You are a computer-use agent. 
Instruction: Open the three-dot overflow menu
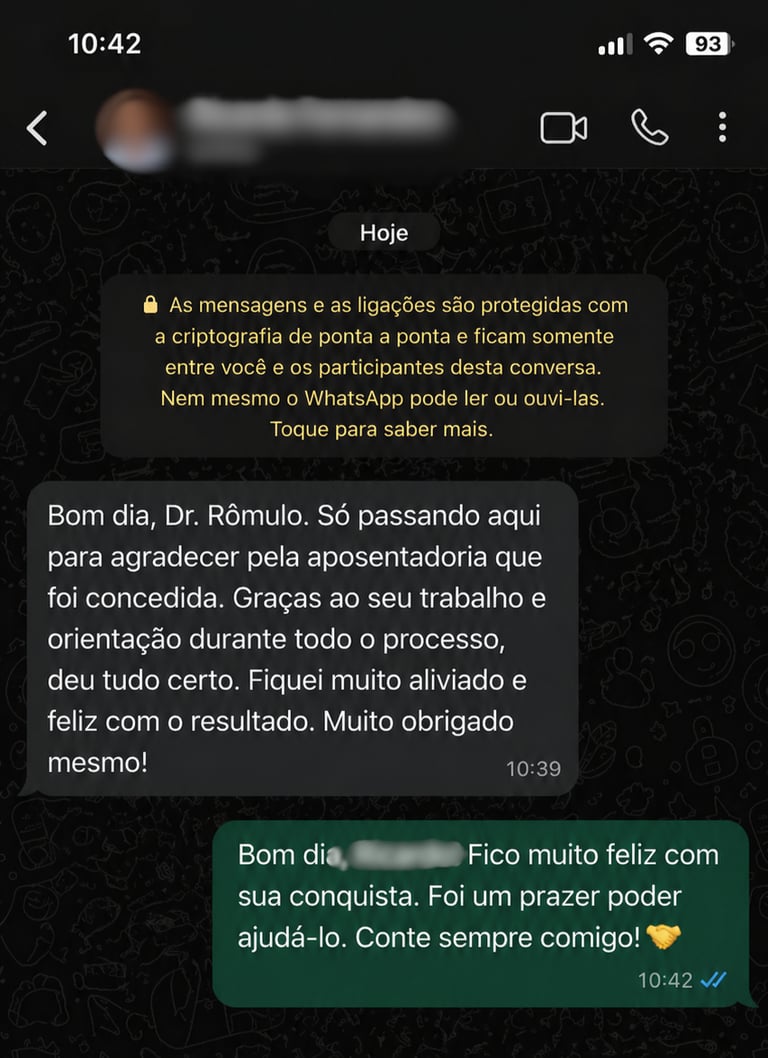coord(722,128)
